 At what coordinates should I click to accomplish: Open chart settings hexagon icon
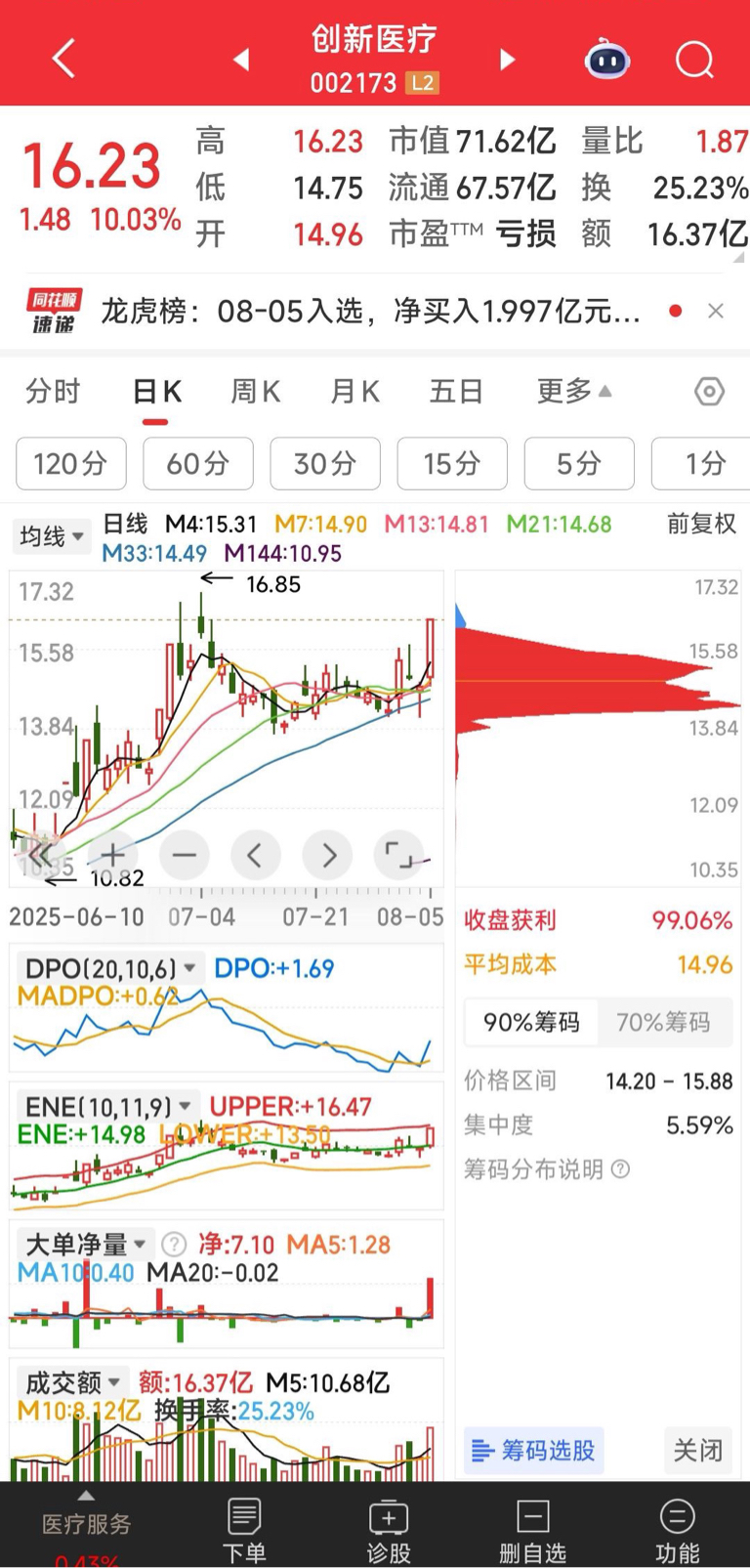pos(710,392)
